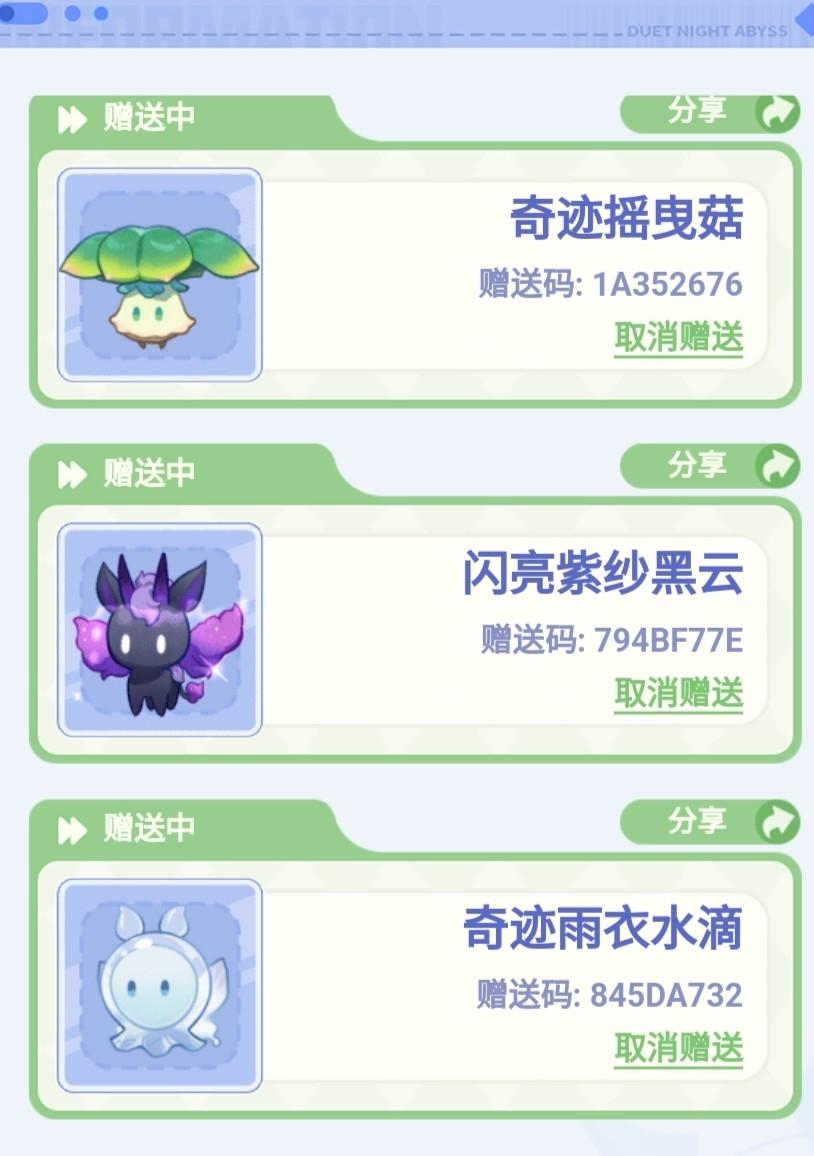Cancel the 奇迹雨衣水滴 gift
814x1156 pixels.
(678, 1048)
